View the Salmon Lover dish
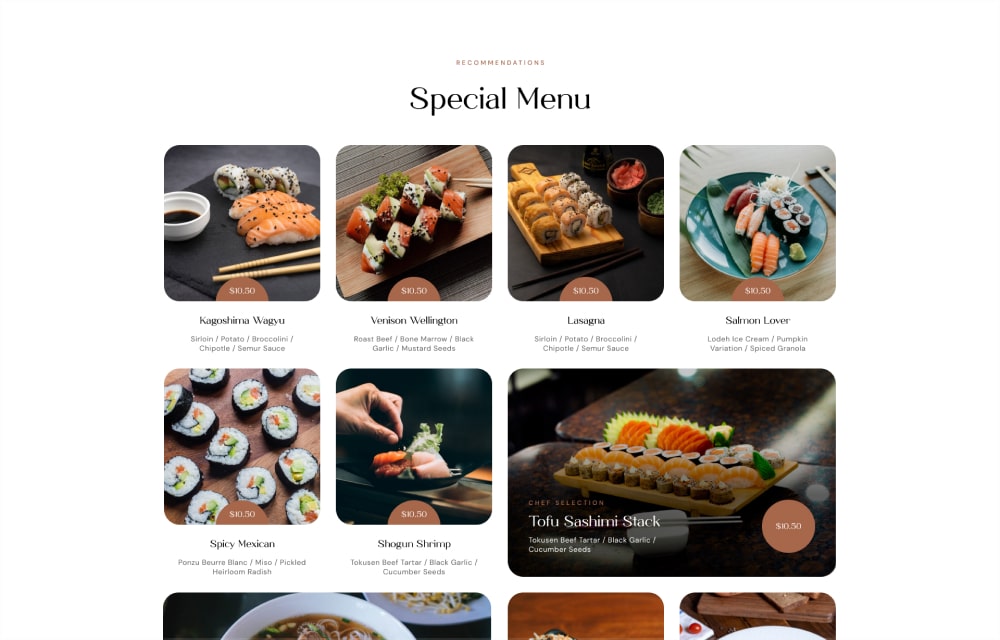The image size is (1000, 640). click(758, 223)
